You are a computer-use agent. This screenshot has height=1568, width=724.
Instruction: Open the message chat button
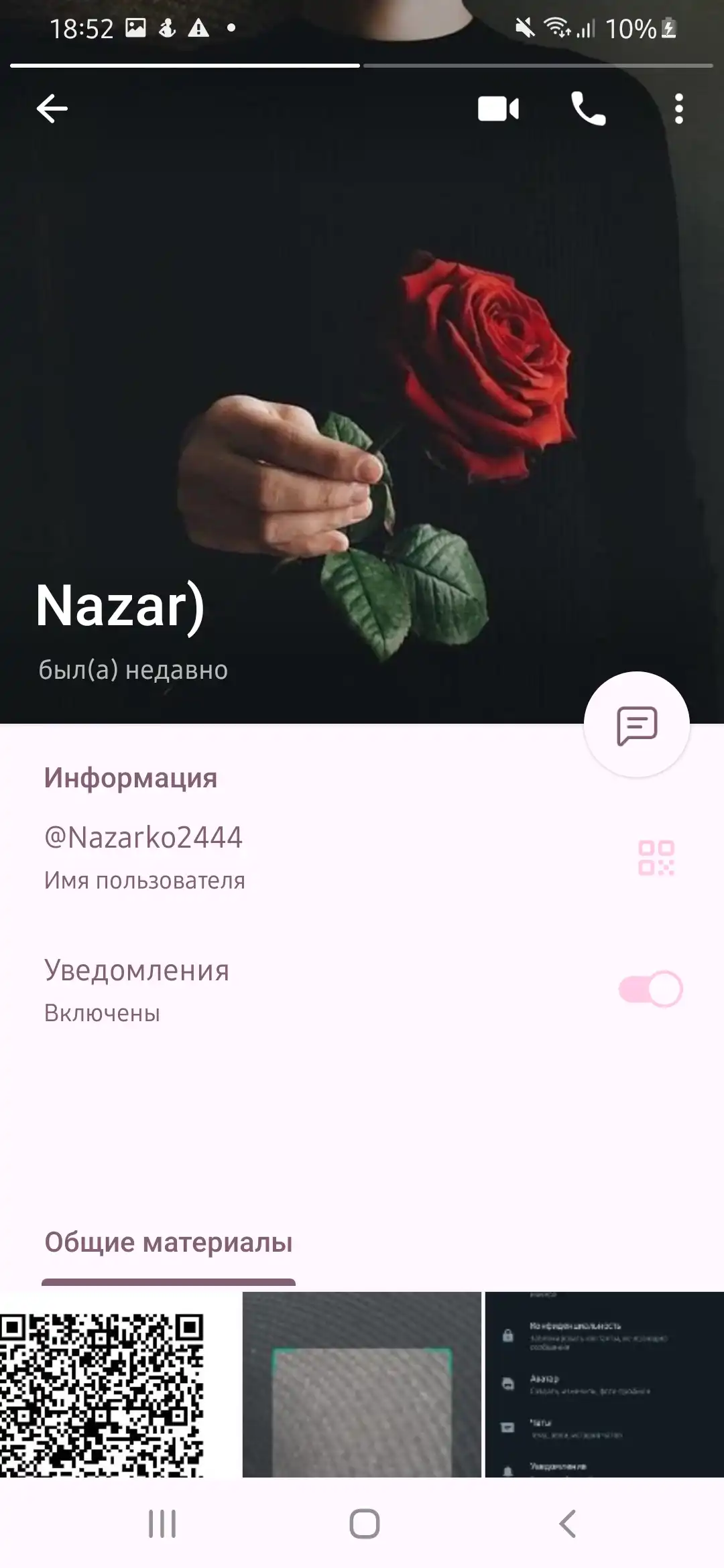click(637, 724)
